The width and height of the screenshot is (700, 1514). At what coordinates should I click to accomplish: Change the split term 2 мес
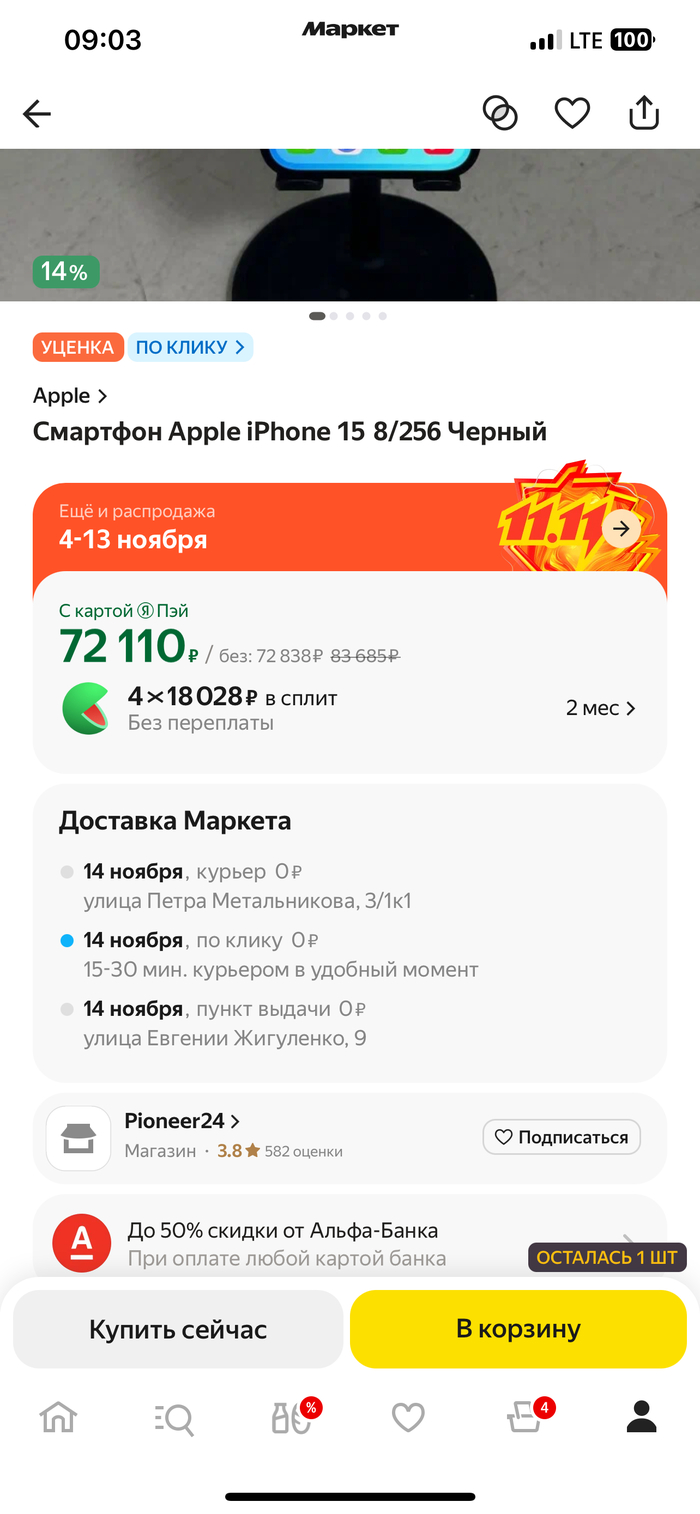coord(600,708)
